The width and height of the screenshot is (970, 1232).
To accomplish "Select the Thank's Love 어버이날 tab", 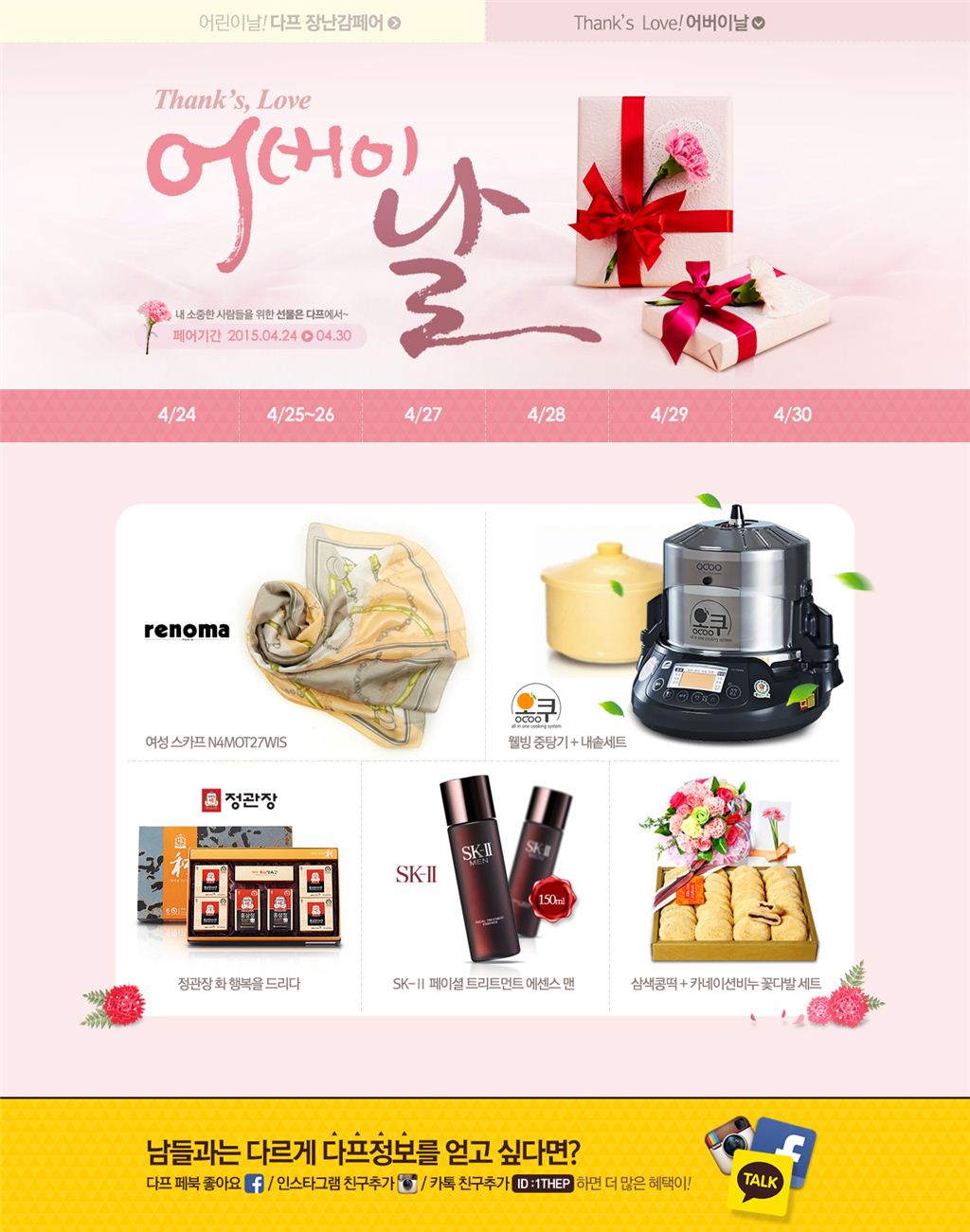I will point(669,22).
